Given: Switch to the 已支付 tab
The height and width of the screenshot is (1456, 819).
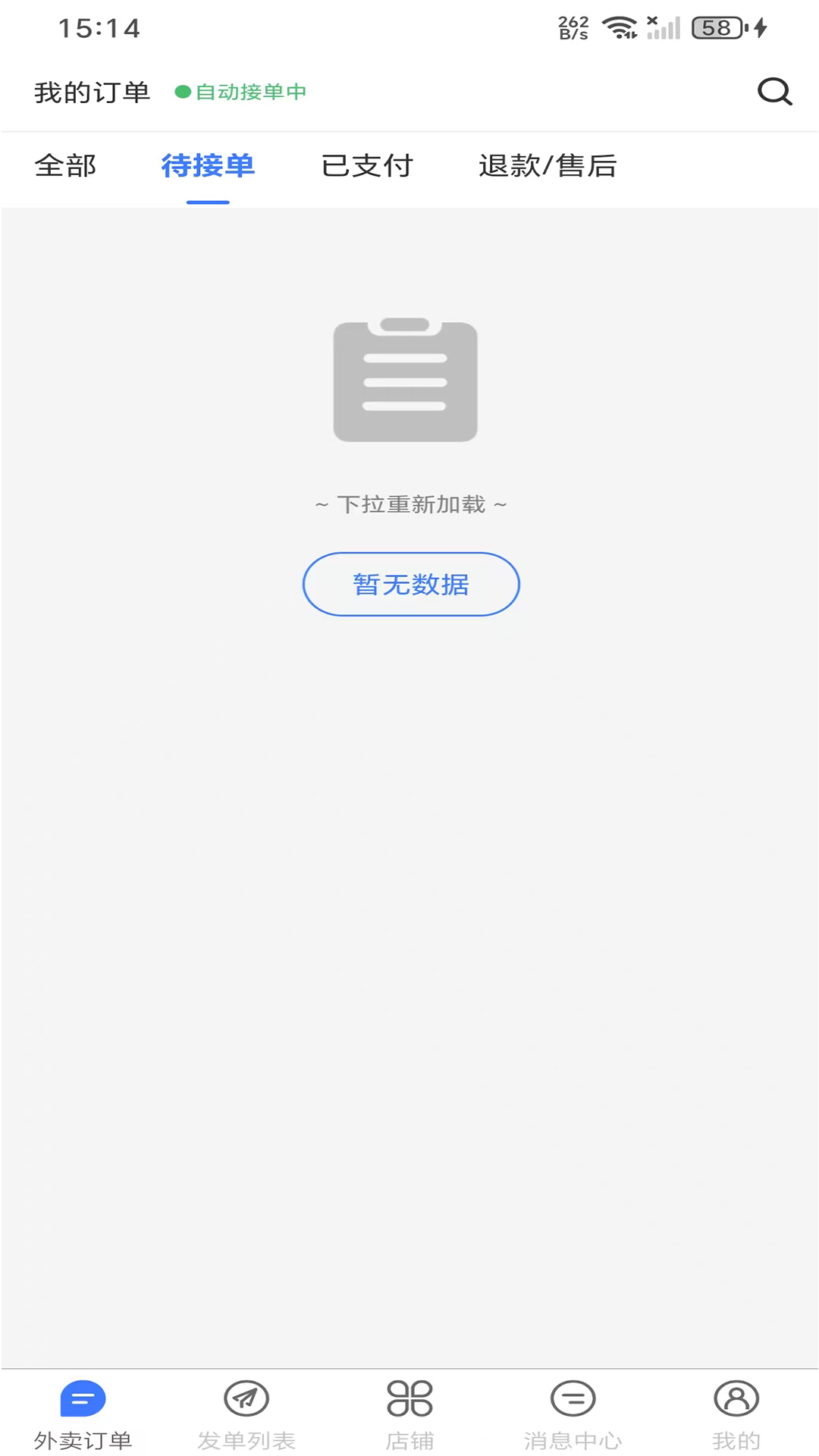Looking at the screenshot, I should coord(367,165).
